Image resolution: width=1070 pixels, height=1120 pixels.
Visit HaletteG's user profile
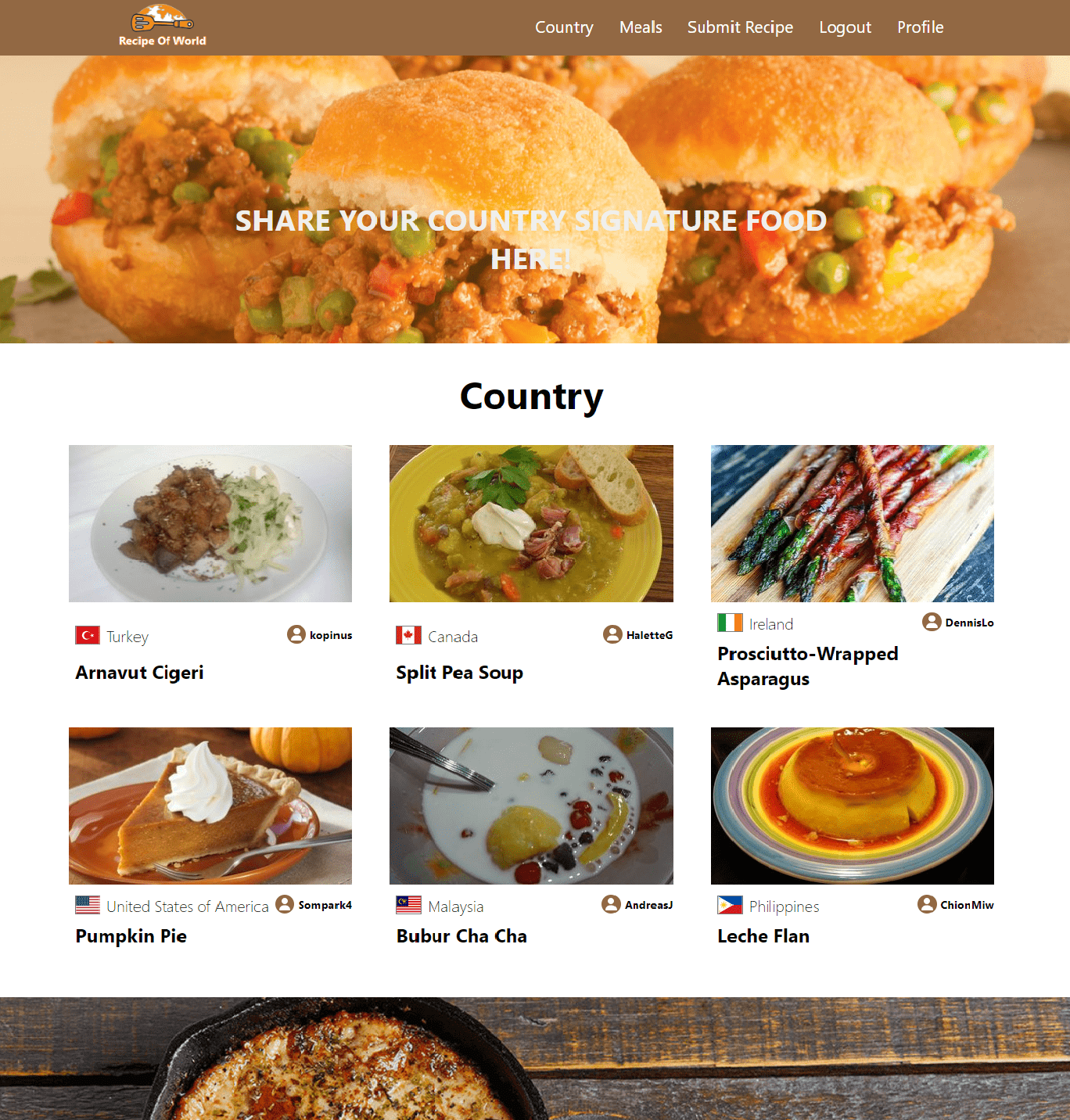point(638,635)
